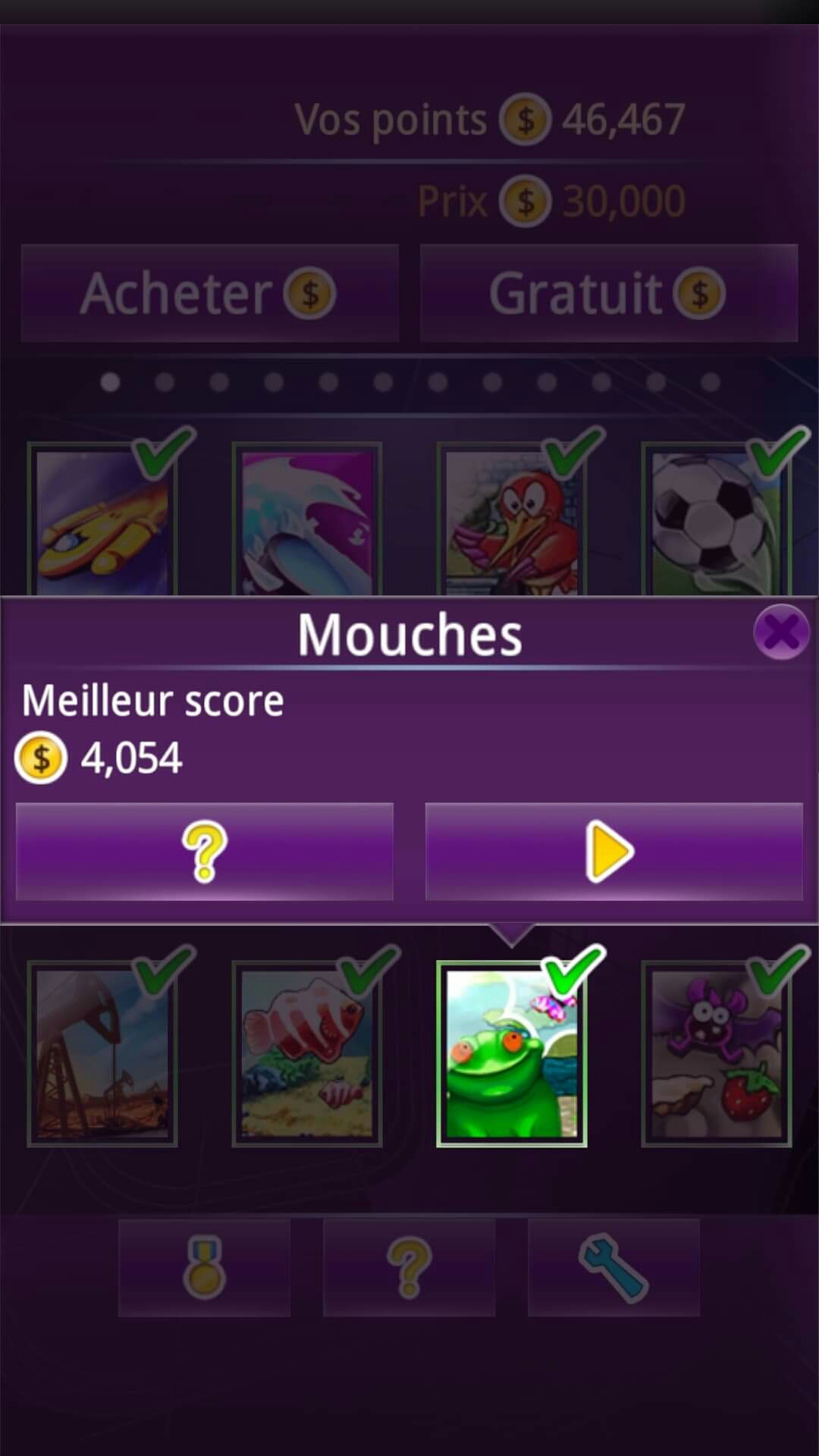This screenshot has width=819, height=1456.
Task: Start playing the Mouches game
Action: pos(613,852)
